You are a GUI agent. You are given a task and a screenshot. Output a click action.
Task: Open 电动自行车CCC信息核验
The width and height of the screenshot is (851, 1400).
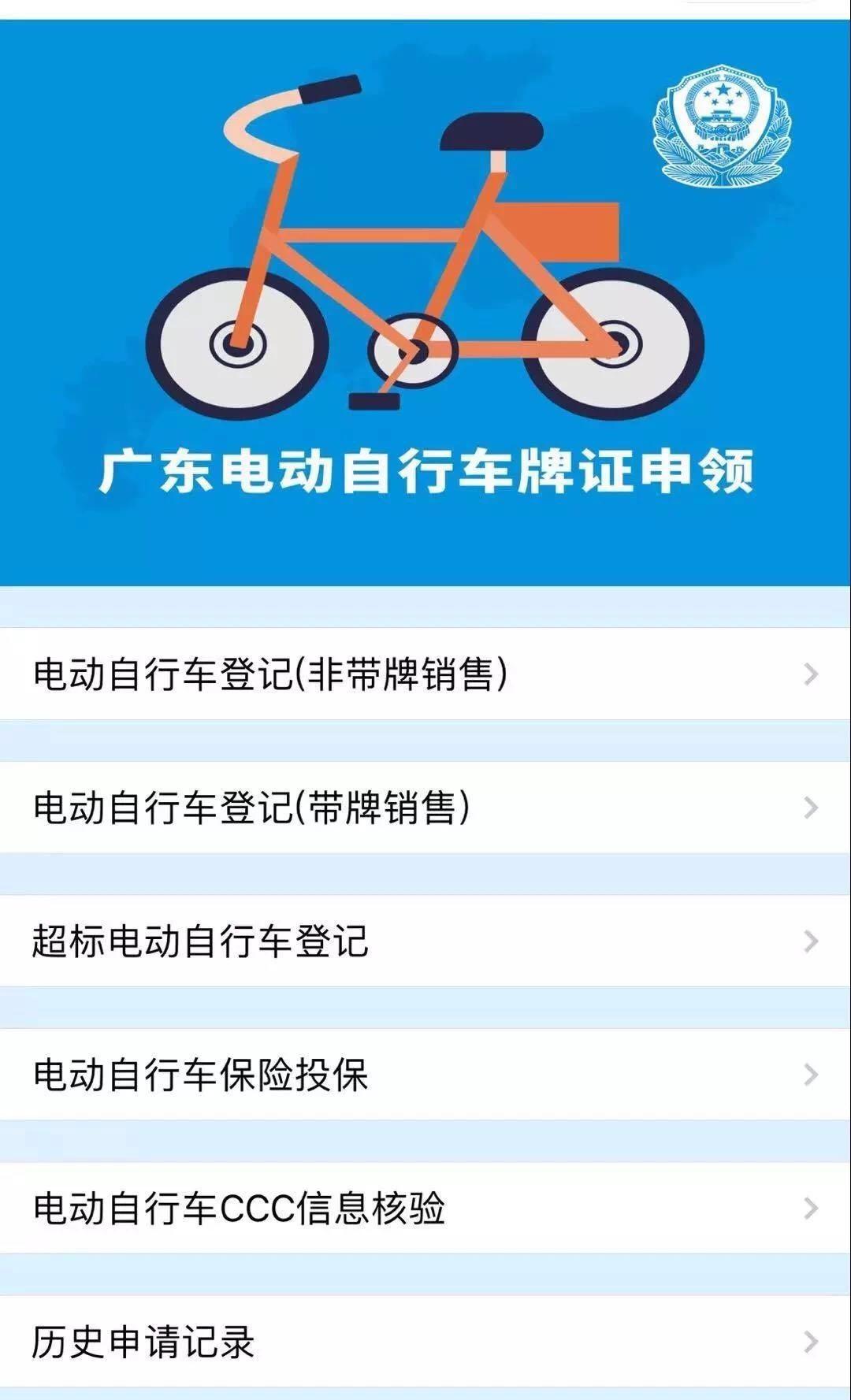pos(425,1208)
